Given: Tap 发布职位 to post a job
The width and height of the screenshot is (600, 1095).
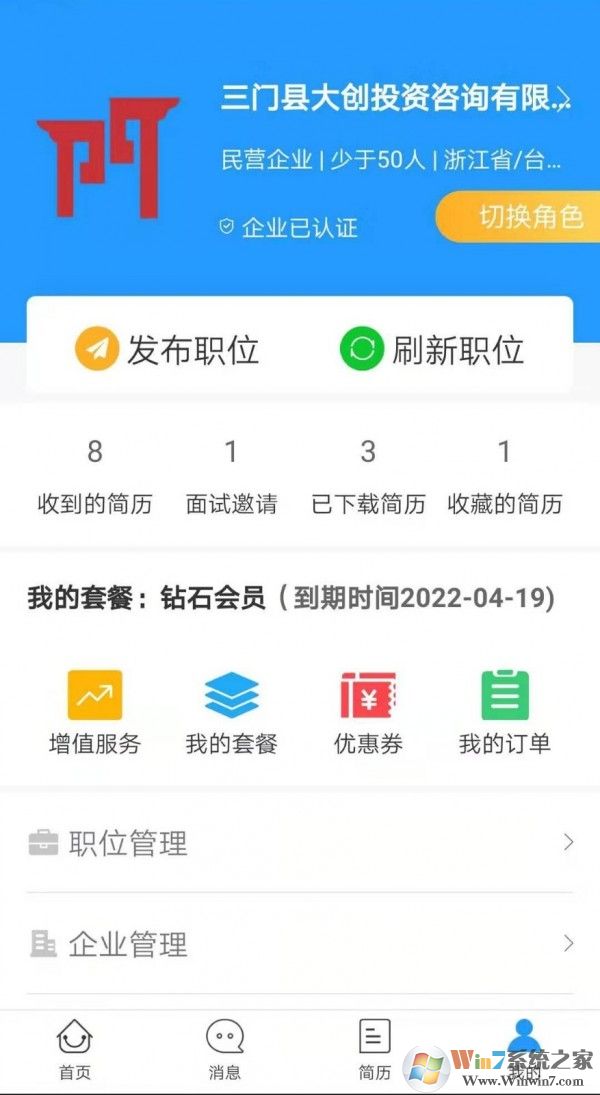Looking at the screenshot, I should click(x=167, y=350).
